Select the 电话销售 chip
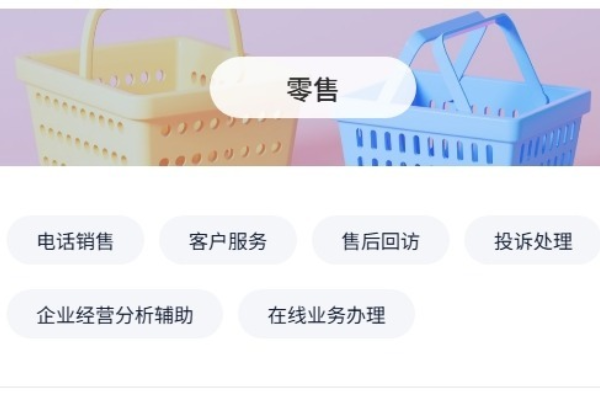The width and height of the screenshot is (600, 400). point(75,241)
